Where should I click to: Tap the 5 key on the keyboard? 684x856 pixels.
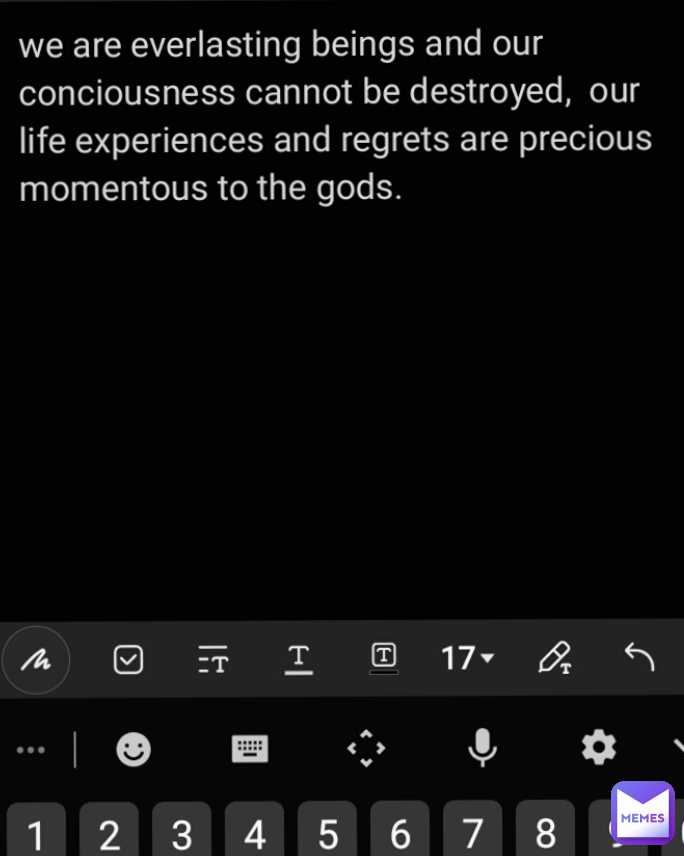click(x=327, y=832)
